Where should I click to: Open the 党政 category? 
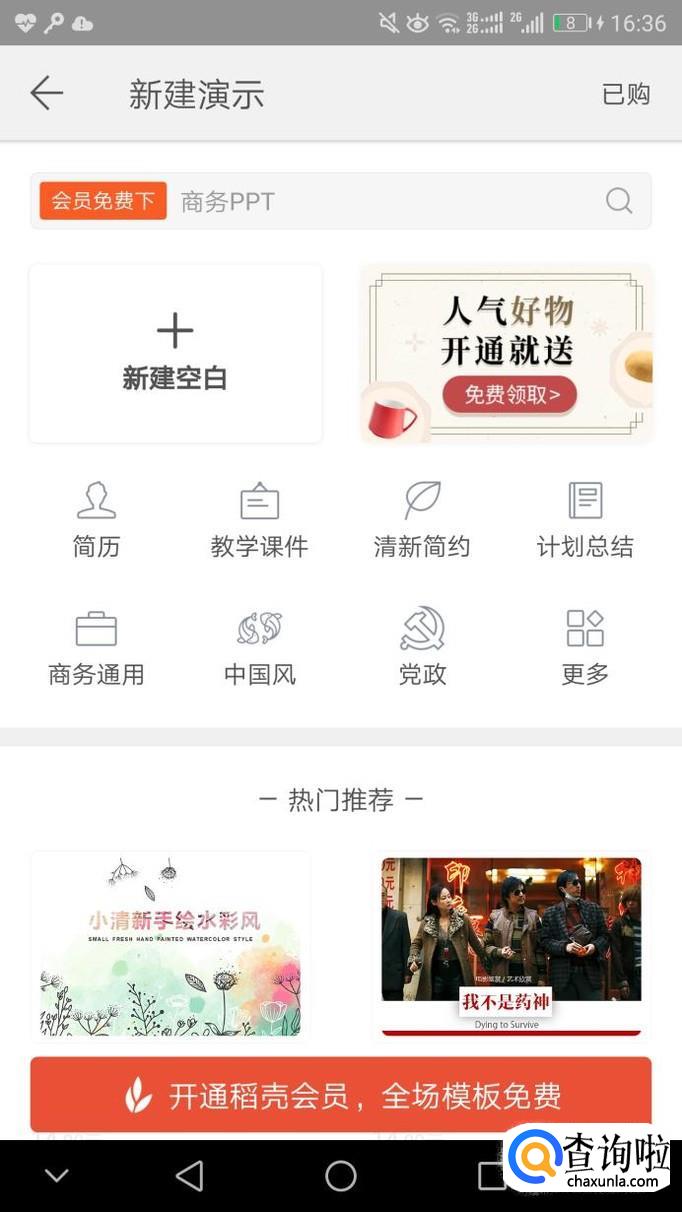click(x=422, y=648)
